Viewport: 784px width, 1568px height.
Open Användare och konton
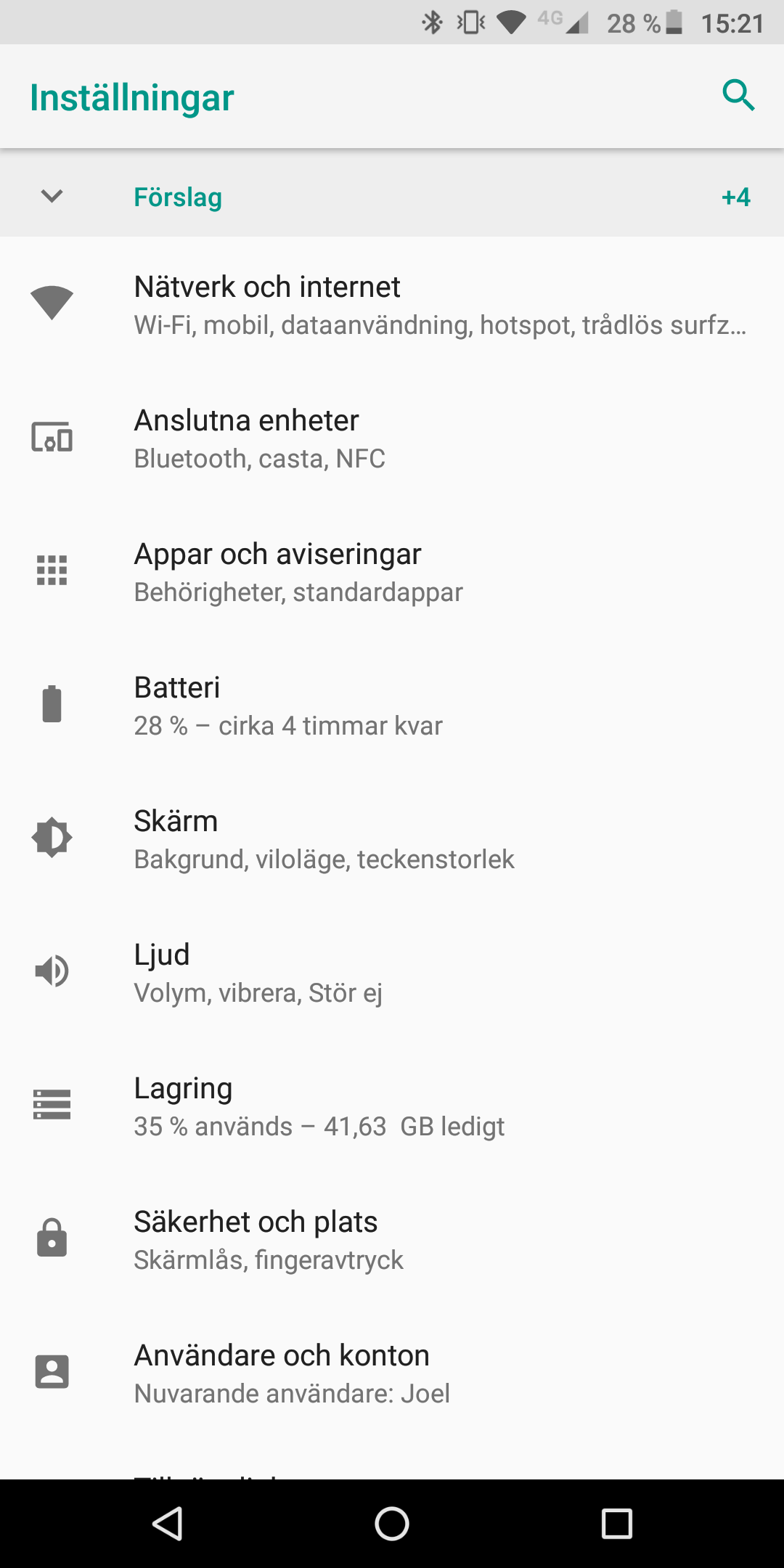click(x=392, y=1373)
